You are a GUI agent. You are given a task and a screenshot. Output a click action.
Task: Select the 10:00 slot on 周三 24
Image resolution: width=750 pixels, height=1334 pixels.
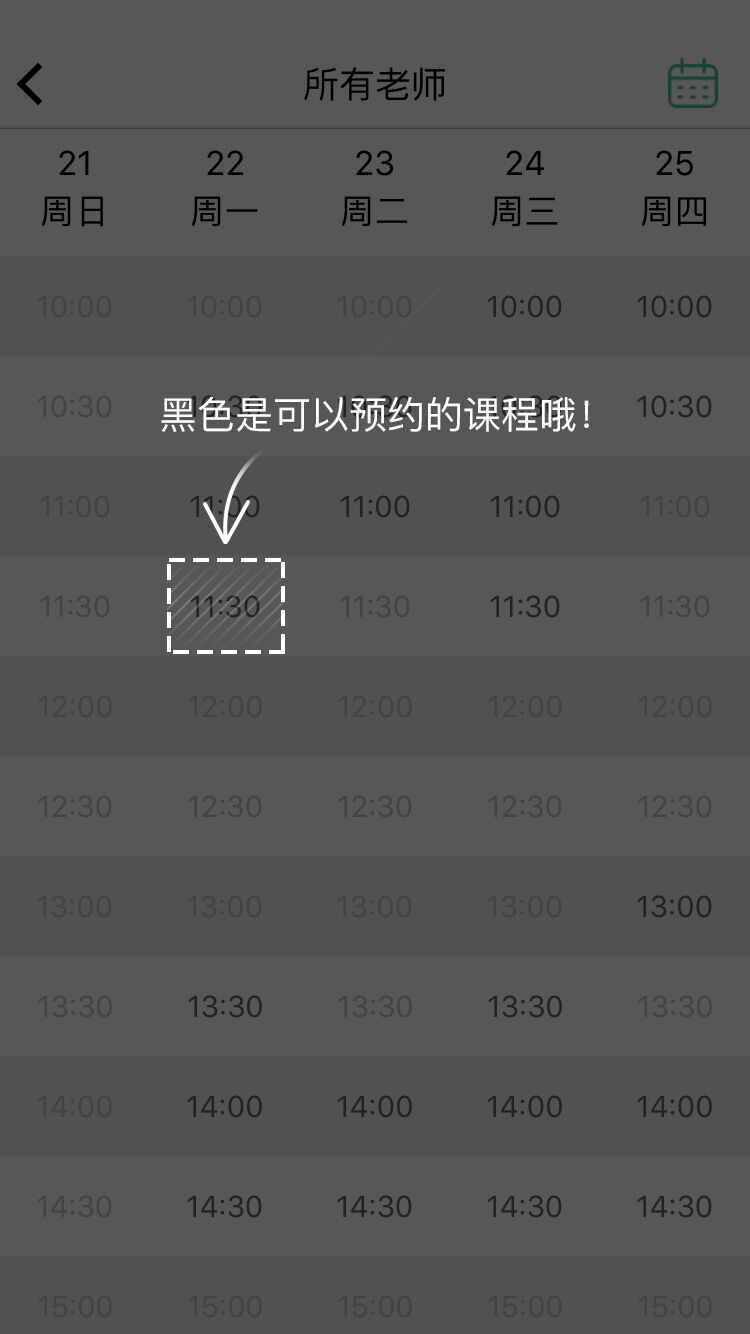(525, 306)
